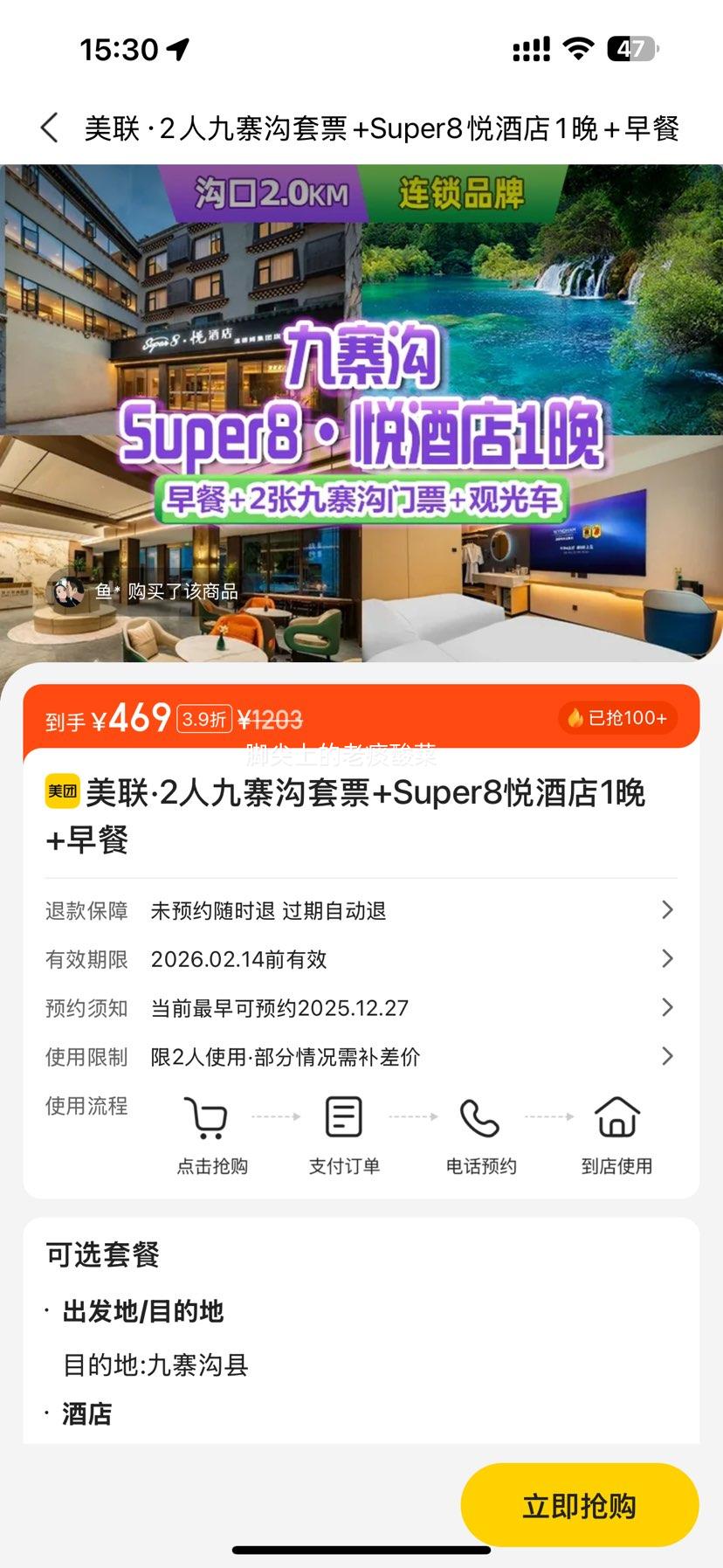Open the 预约须知 booking notice chevron
723x1568 pixels.
click(x=667, y=1007)
